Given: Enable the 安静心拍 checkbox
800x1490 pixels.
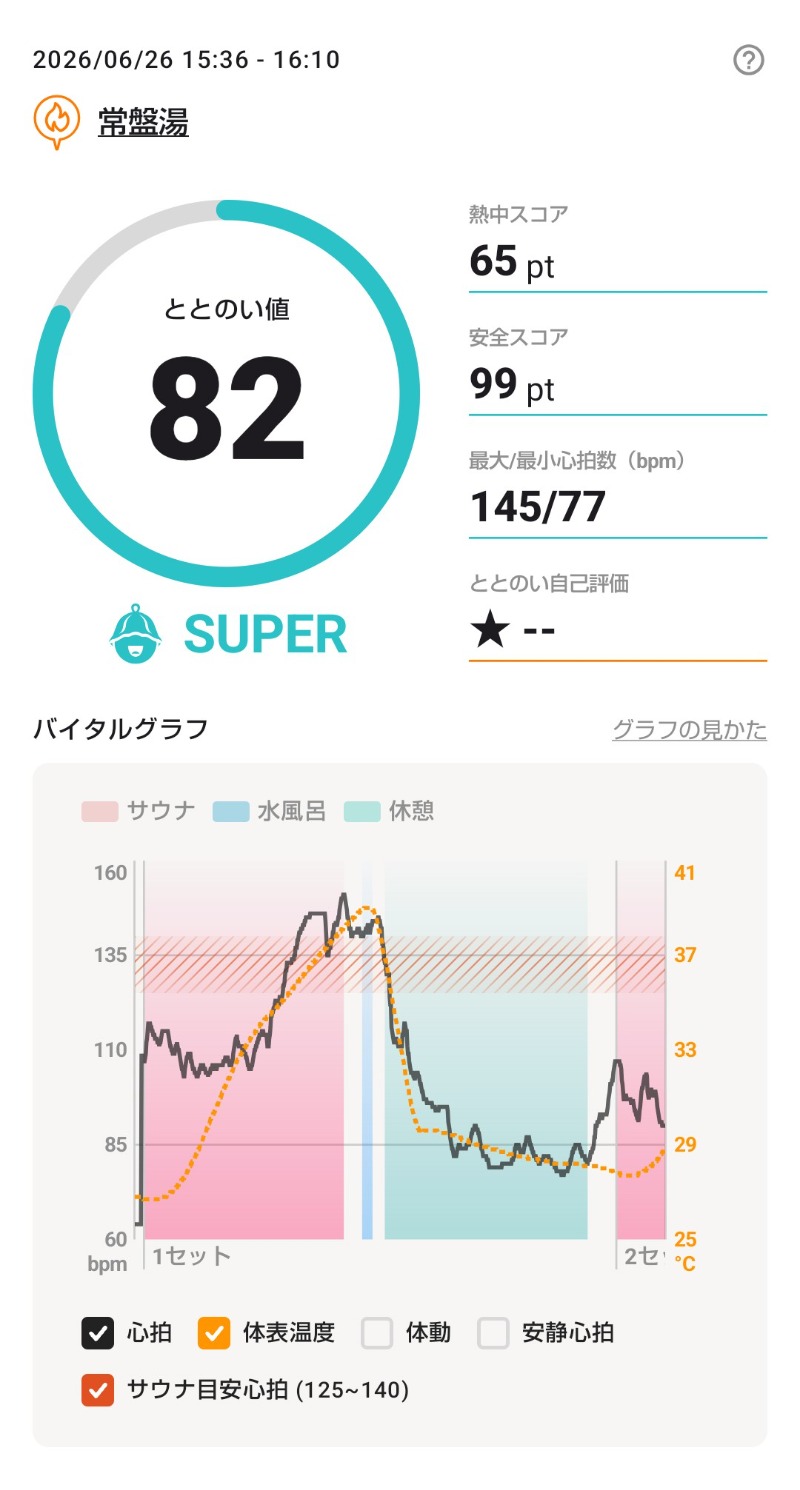Looking at the screenshot, I should click(494, 1333).
